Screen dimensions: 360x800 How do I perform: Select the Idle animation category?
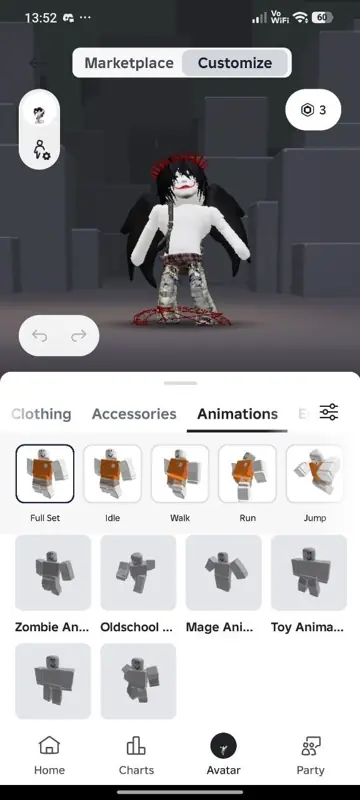coord(112,484)
